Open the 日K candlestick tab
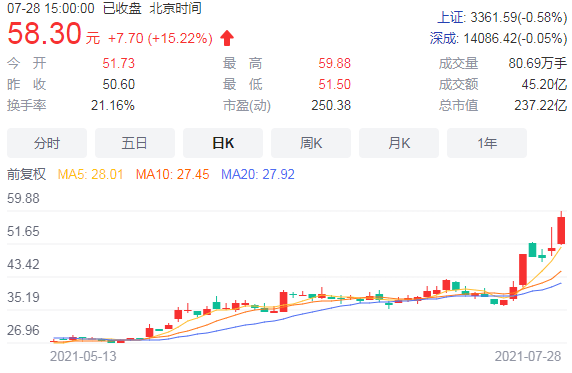 [x=223, y=143]
